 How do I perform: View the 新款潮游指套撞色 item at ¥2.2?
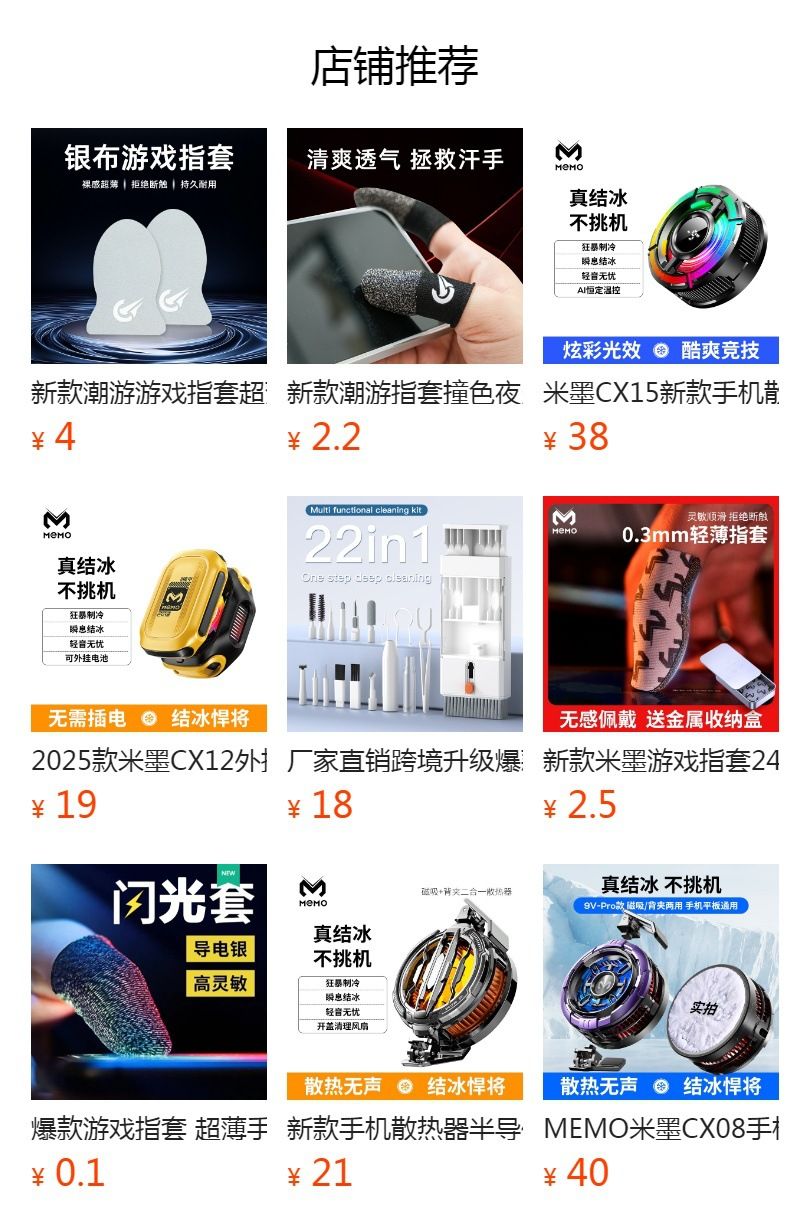[405, 246]
